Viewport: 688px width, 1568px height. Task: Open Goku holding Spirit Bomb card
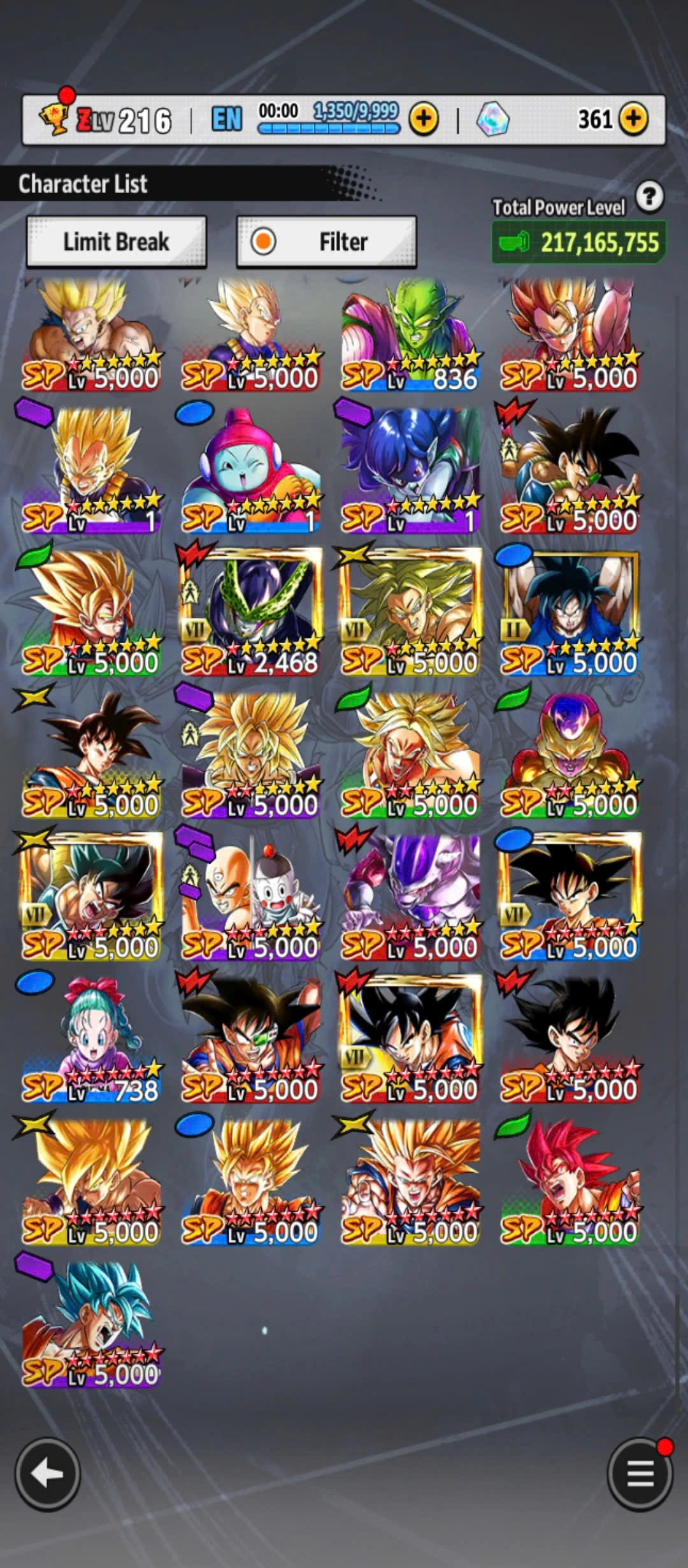point(570,612)
